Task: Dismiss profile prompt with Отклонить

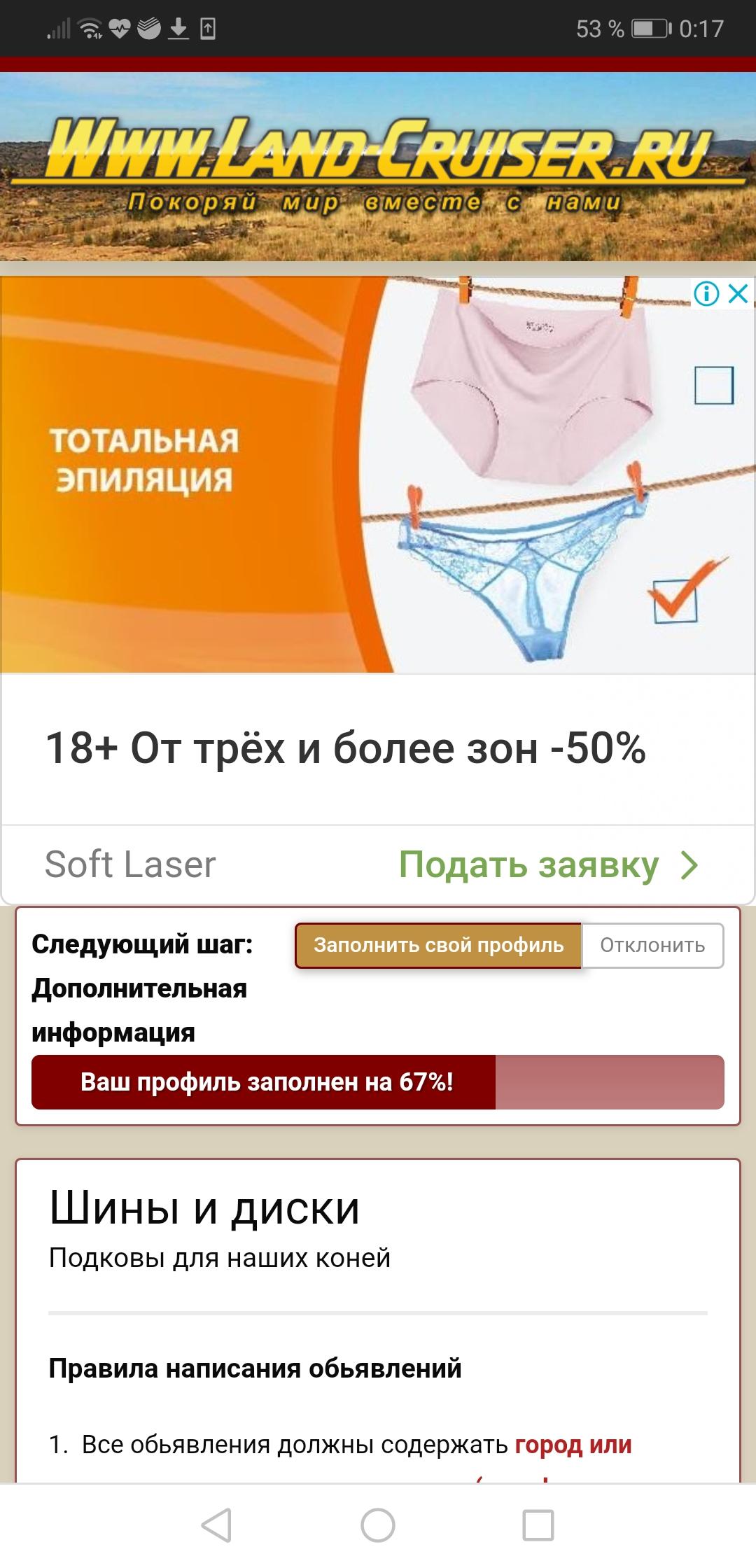Action: [652, 945]
